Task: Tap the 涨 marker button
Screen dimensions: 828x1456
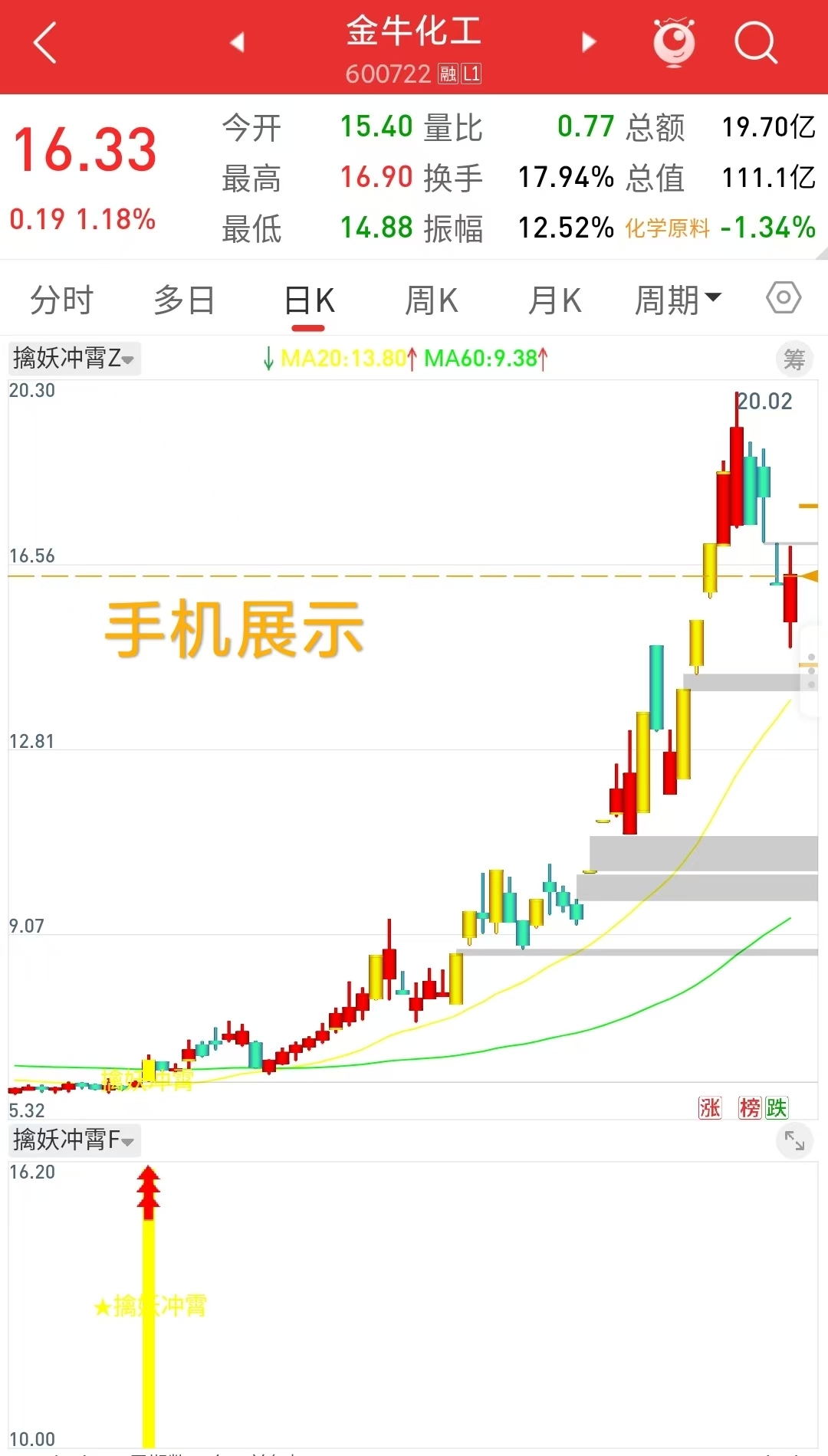Action: tap(710, 1108)
